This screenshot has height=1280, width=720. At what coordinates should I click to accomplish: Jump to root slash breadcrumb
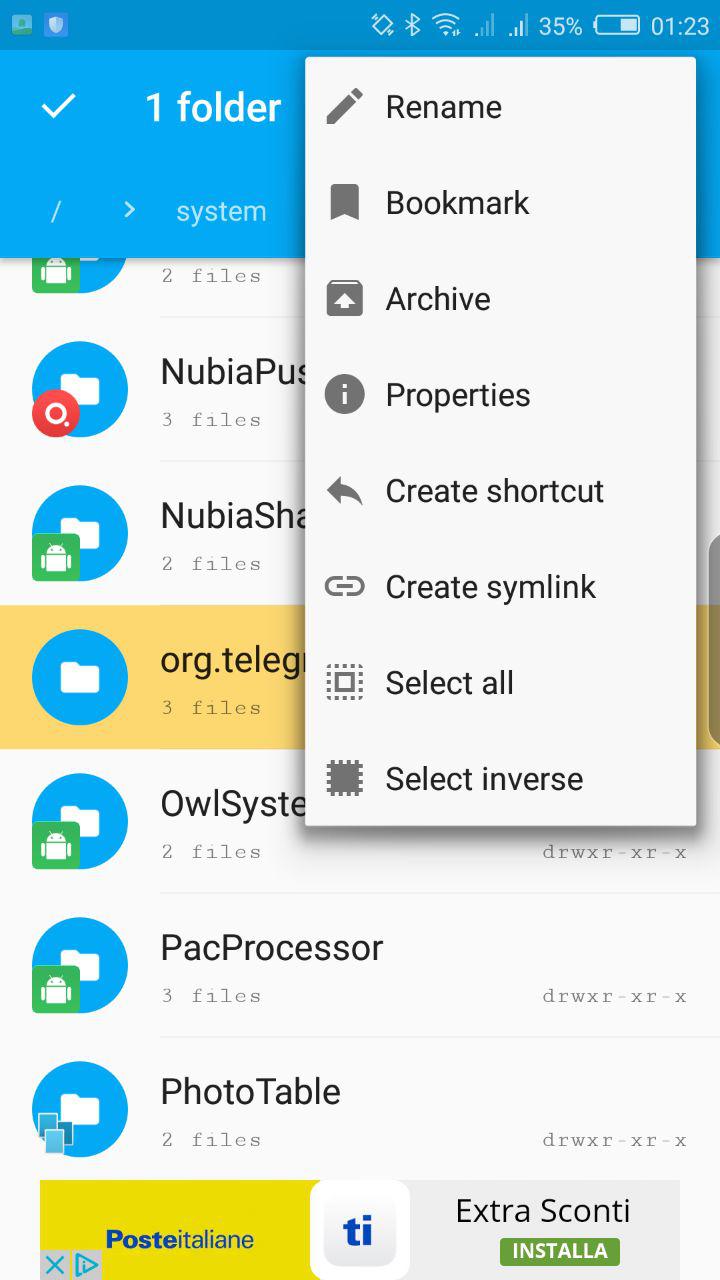click(56, 211)
